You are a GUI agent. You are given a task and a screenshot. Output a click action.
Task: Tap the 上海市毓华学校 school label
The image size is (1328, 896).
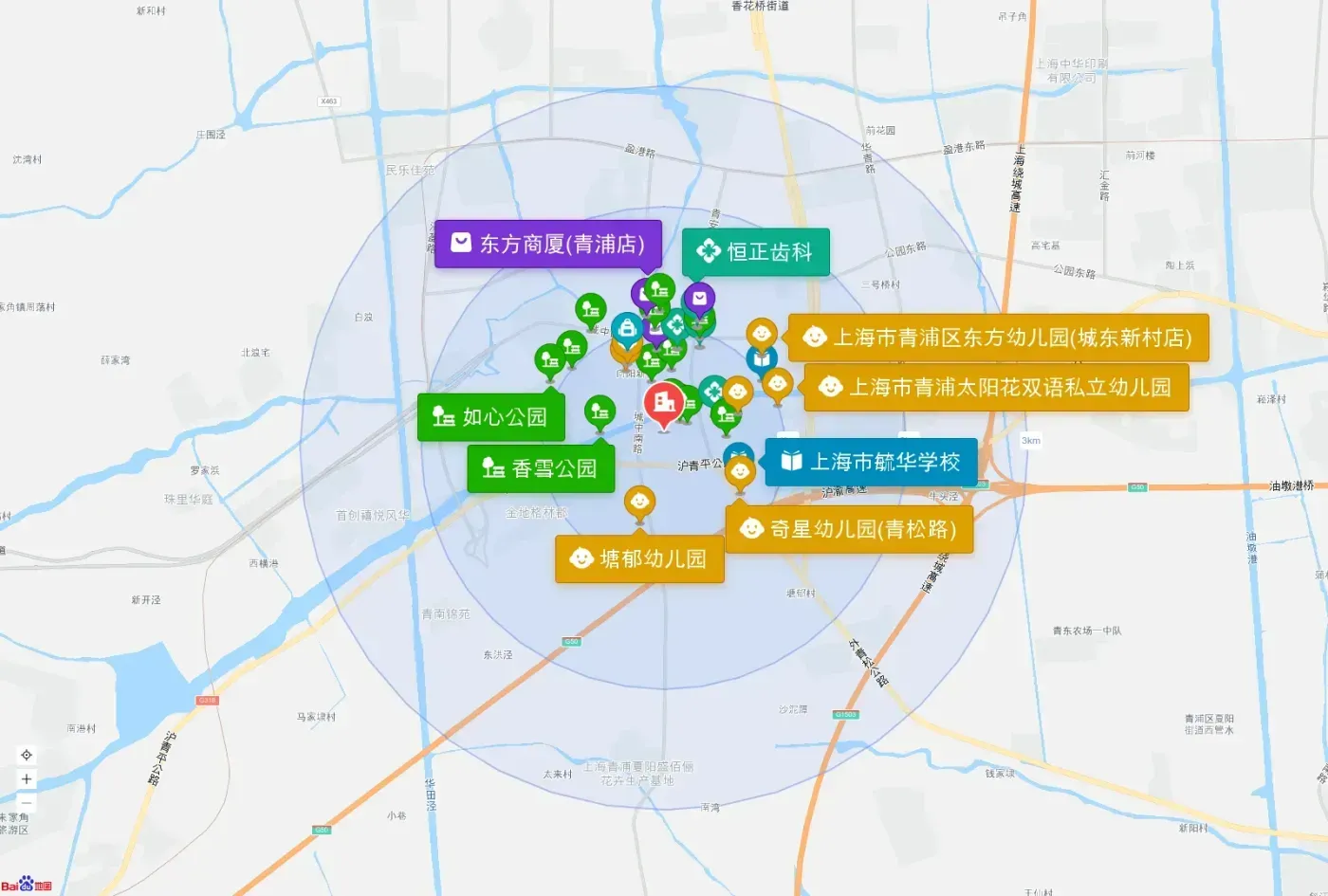click(871, 462)
